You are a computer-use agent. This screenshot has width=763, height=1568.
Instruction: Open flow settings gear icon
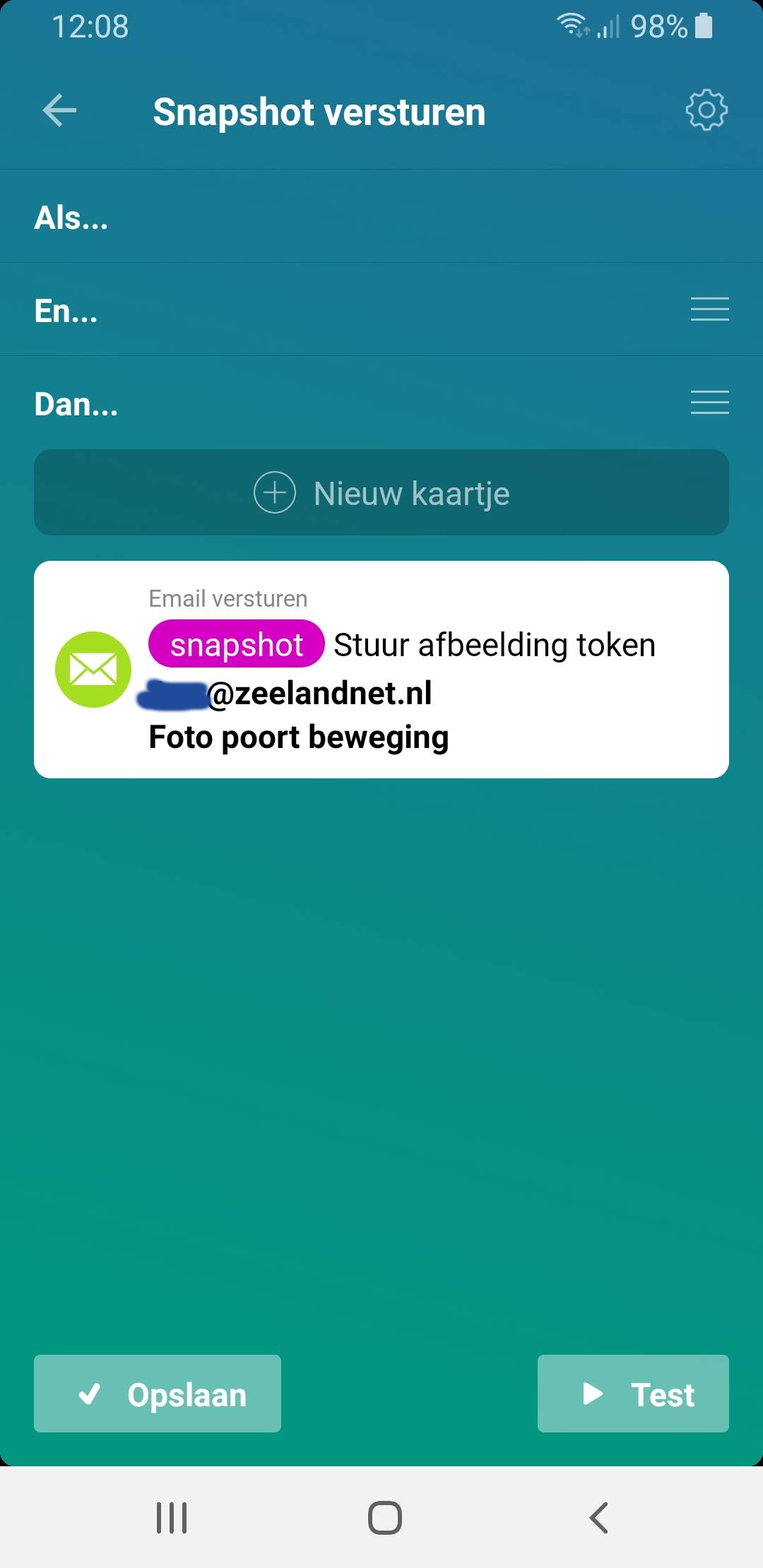click(706, 110)
